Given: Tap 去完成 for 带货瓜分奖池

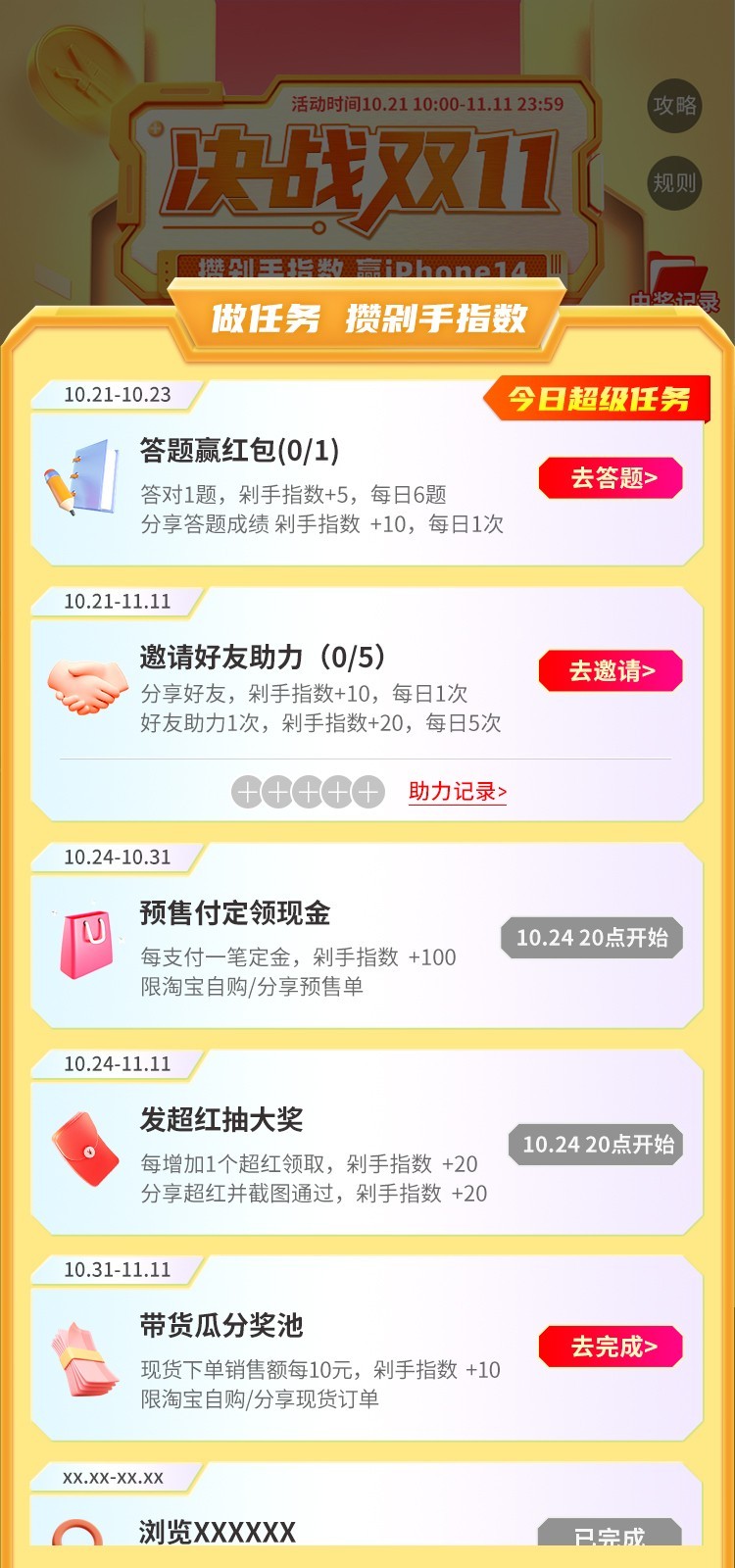Looking at the screenshot, I should (611, 1347).
